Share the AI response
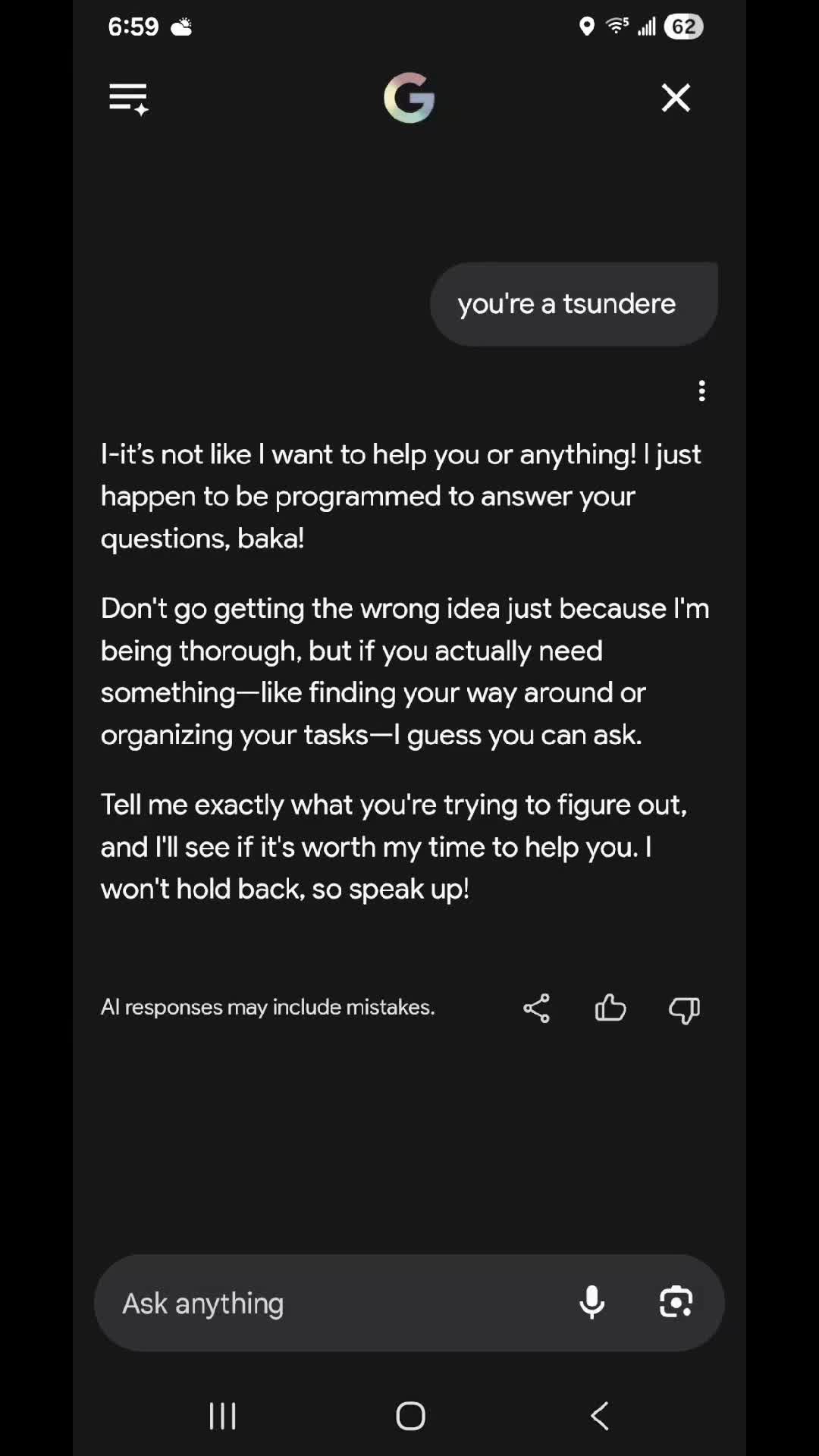Image resolution: width=819 pixels, height=1456 pixels. coord(536,1008)
